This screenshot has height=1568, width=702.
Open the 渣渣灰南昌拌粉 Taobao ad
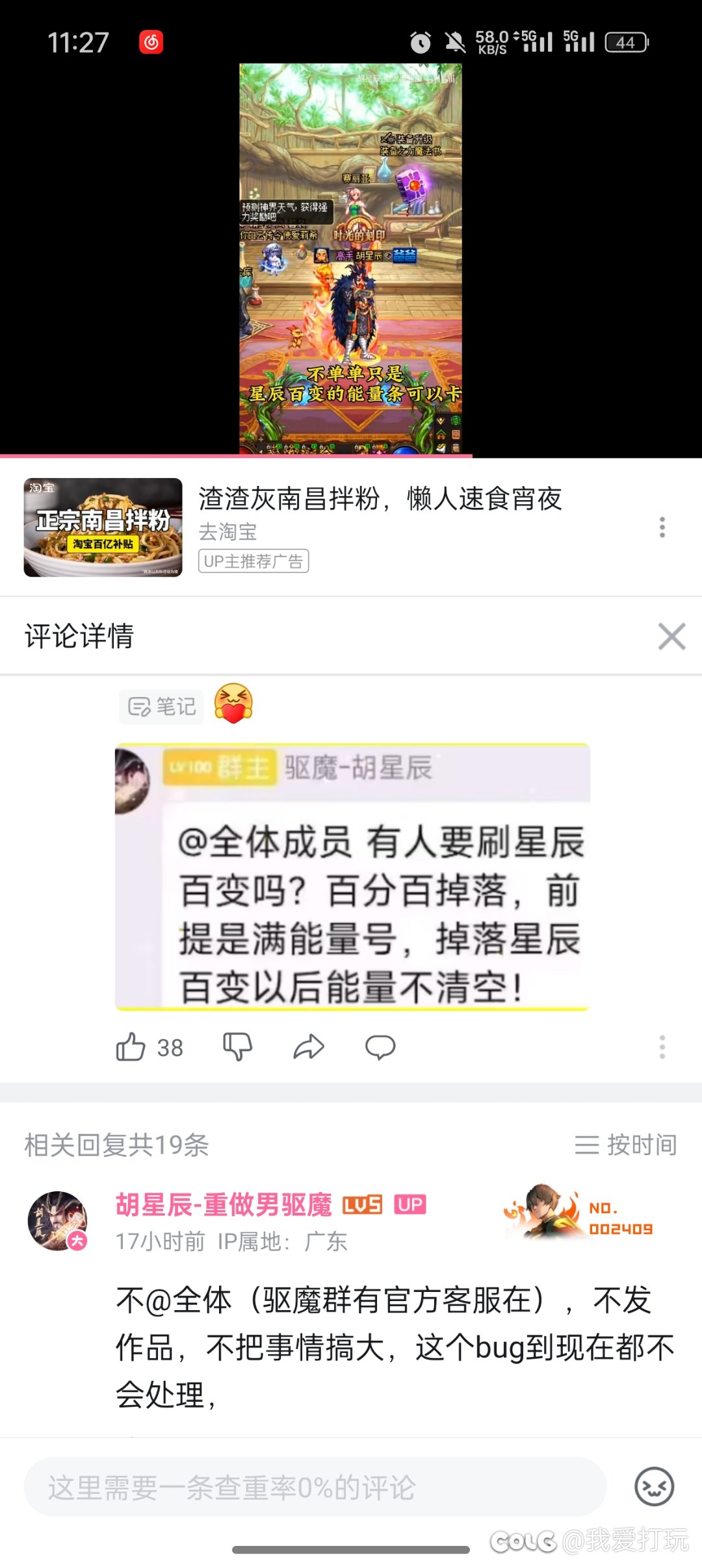[x=380, y=499]
